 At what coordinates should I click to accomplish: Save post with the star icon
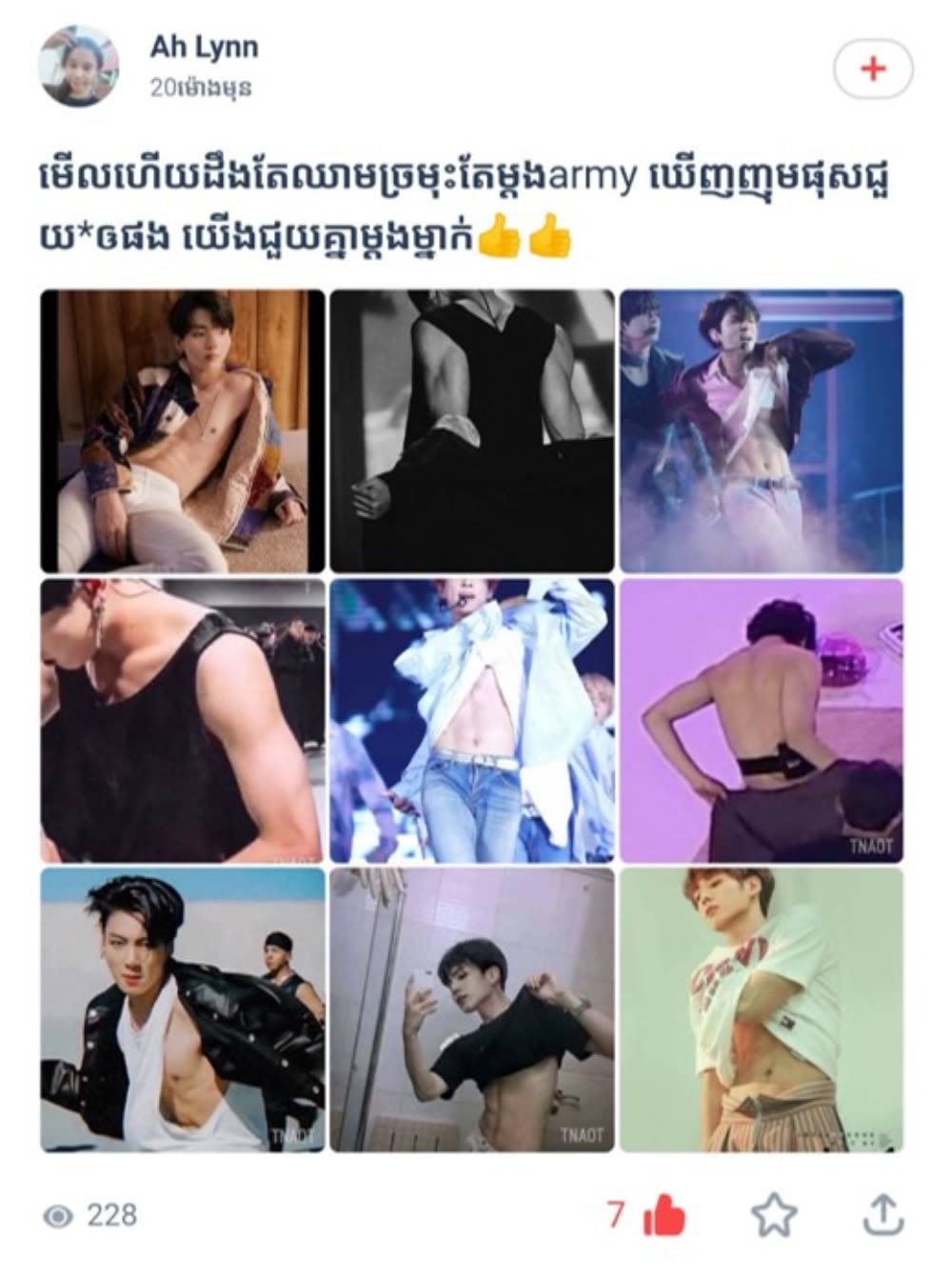point(774,1216)
